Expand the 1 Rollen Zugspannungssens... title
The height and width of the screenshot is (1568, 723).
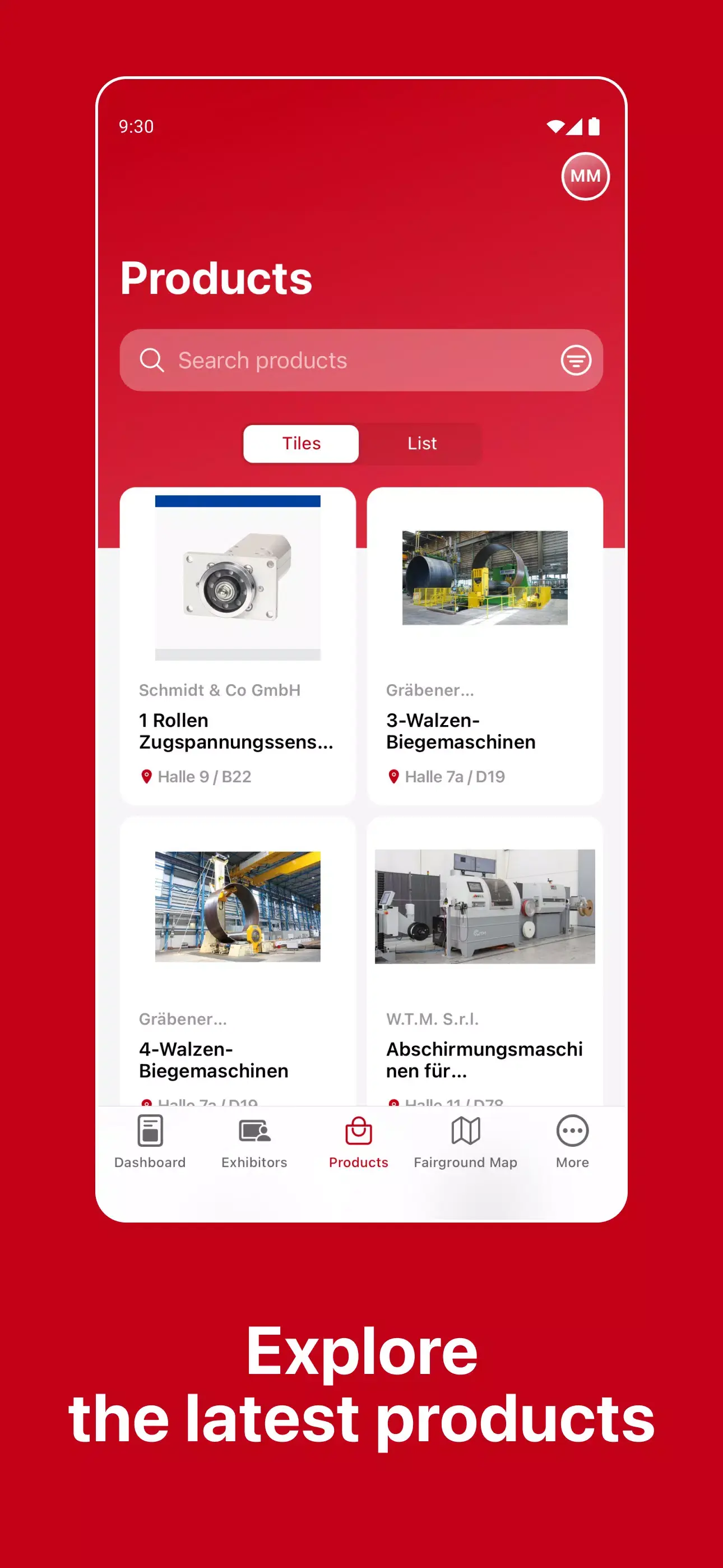[x=237, y=730]
